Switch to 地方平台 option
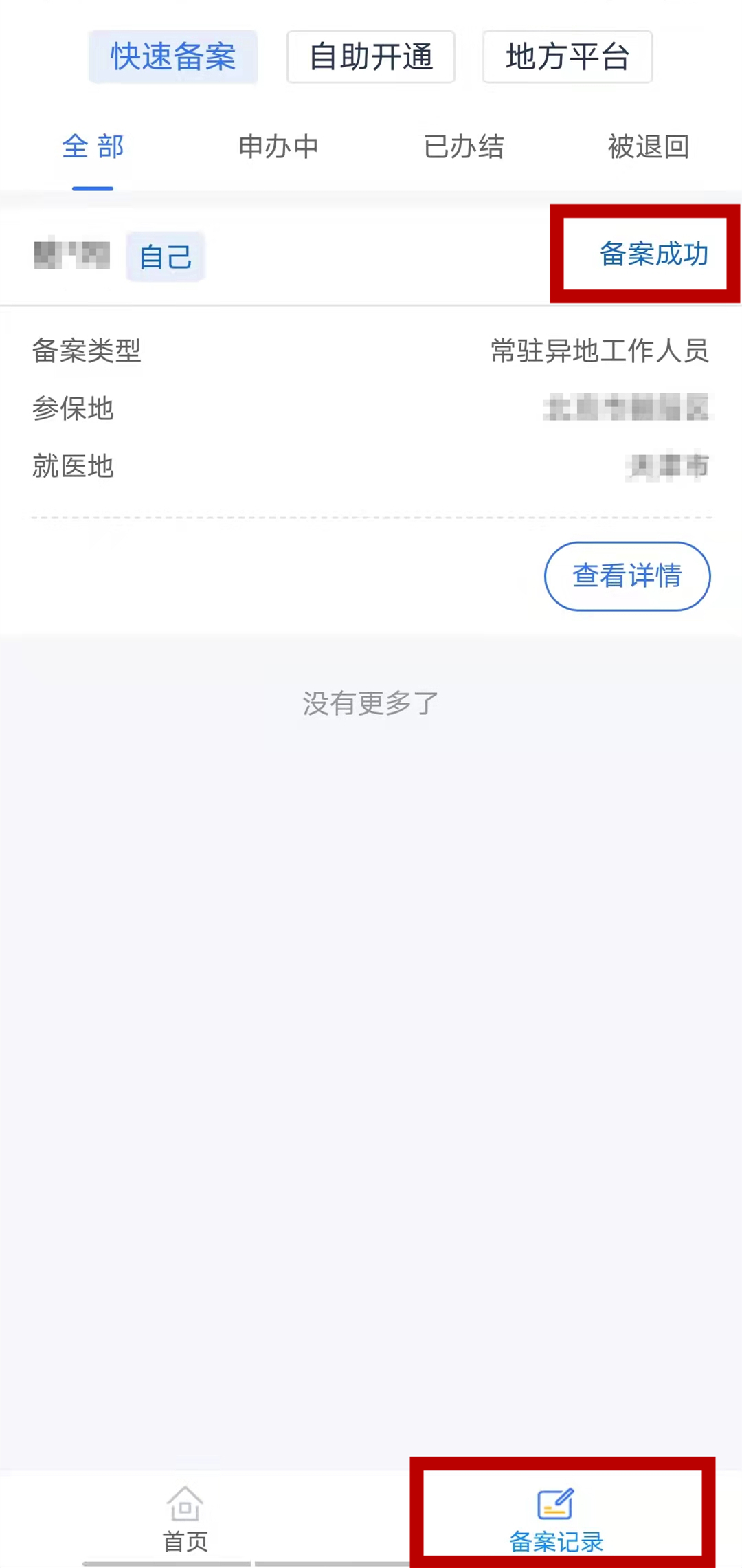Image resolution: width=742 pixels, height=1568 pixels. coord(567,56)
